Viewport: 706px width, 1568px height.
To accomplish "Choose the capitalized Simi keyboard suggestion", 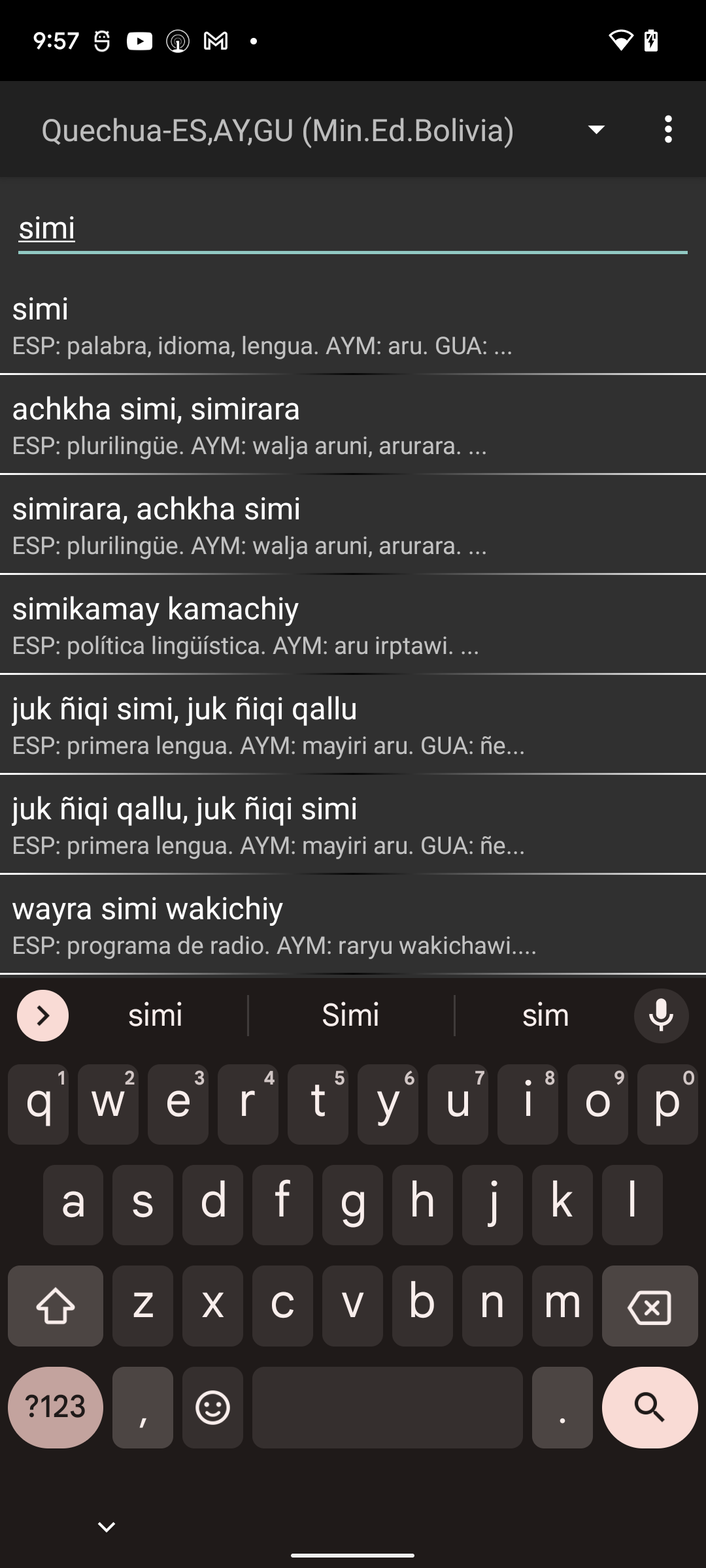I will tap(350, 1015).
